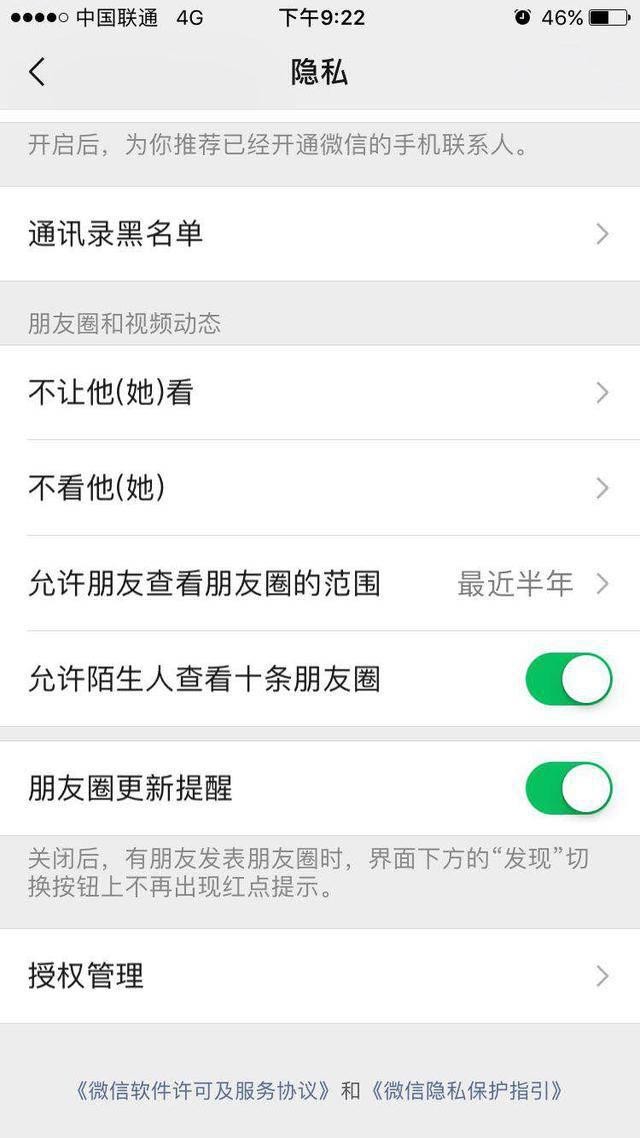Open the 不让他(她)看 list
This screenshot has height=1138, width=640.
click(x=320, y=393)
